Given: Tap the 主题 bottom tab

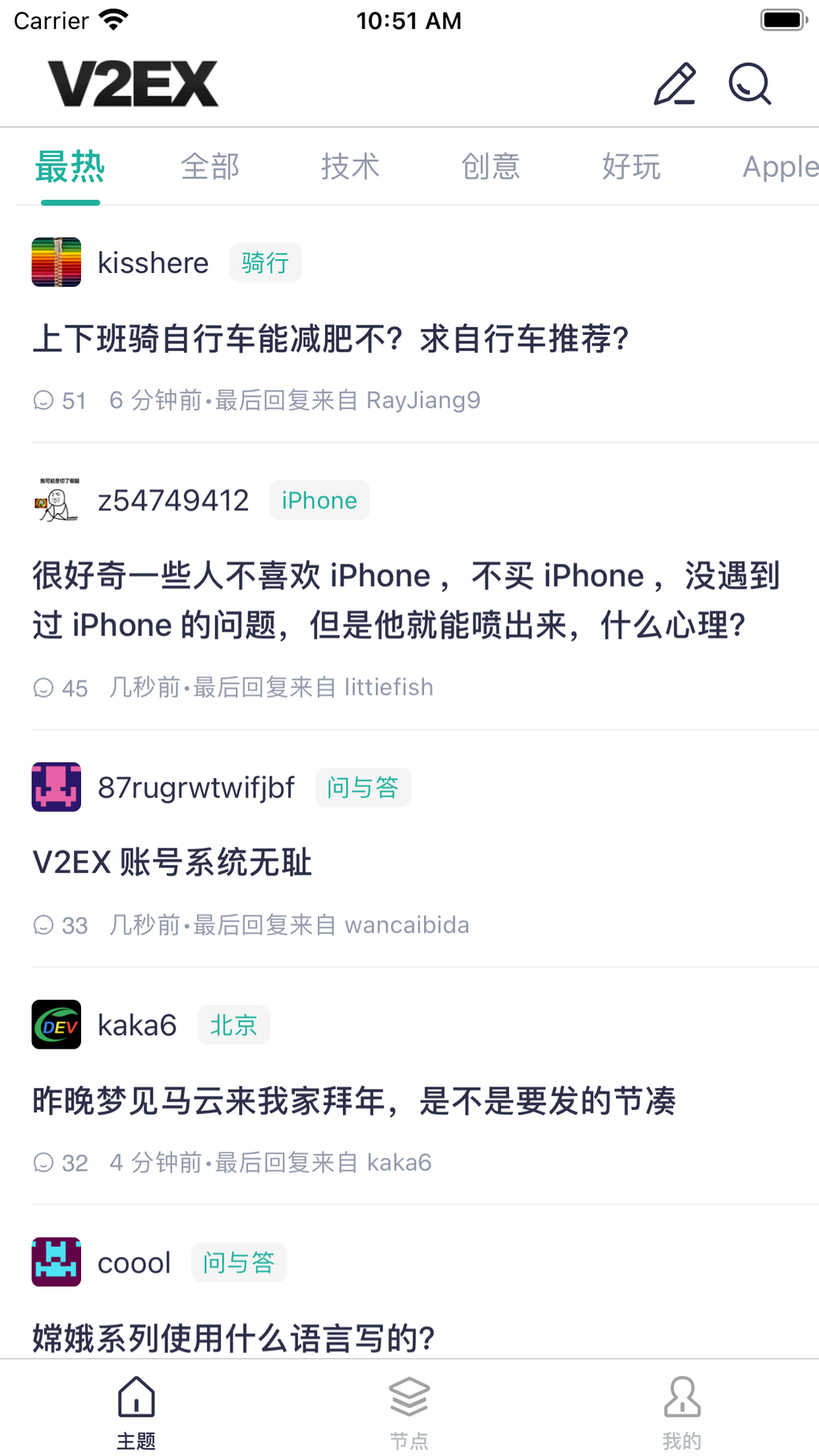Looking at the screenshot, I should coord(136,1412).
